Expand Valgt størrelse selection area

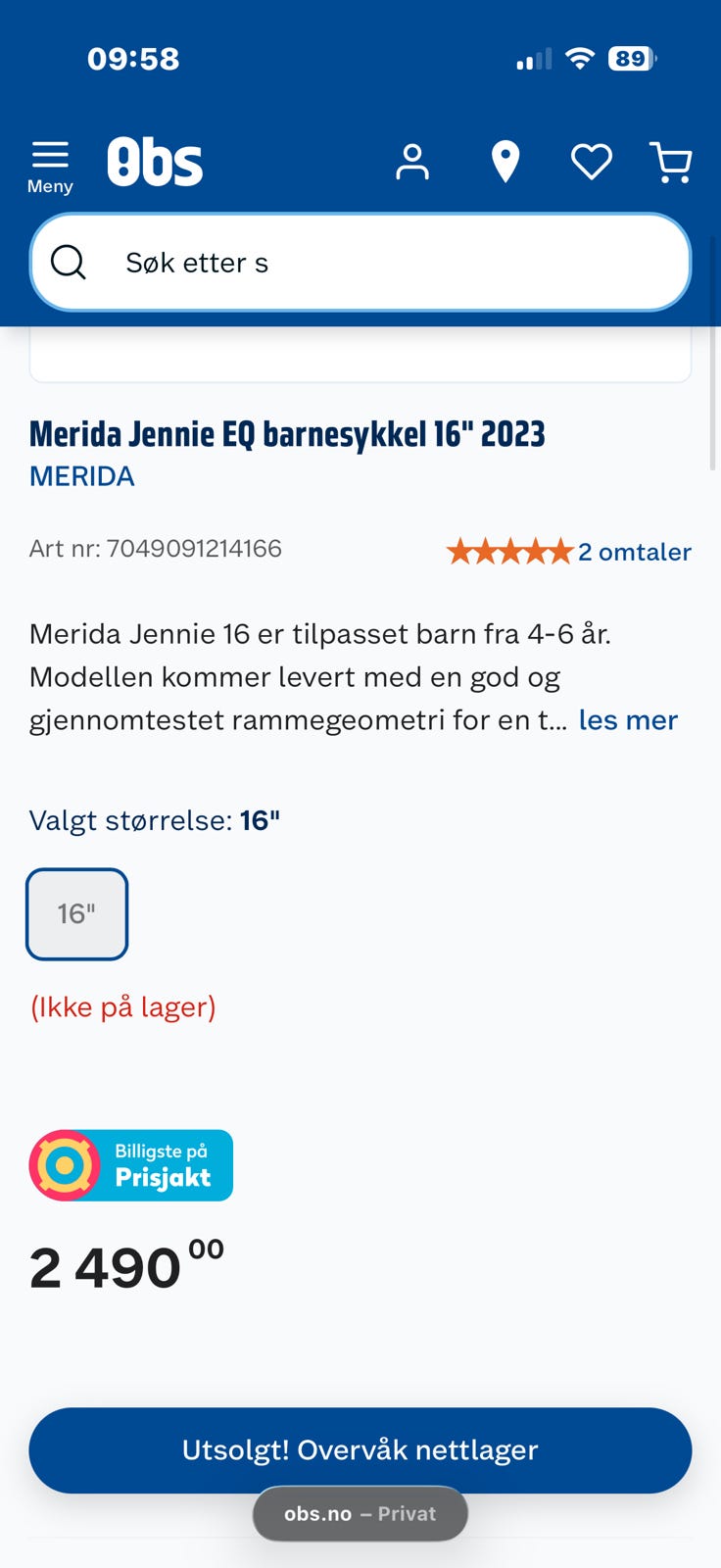(154, 819)
